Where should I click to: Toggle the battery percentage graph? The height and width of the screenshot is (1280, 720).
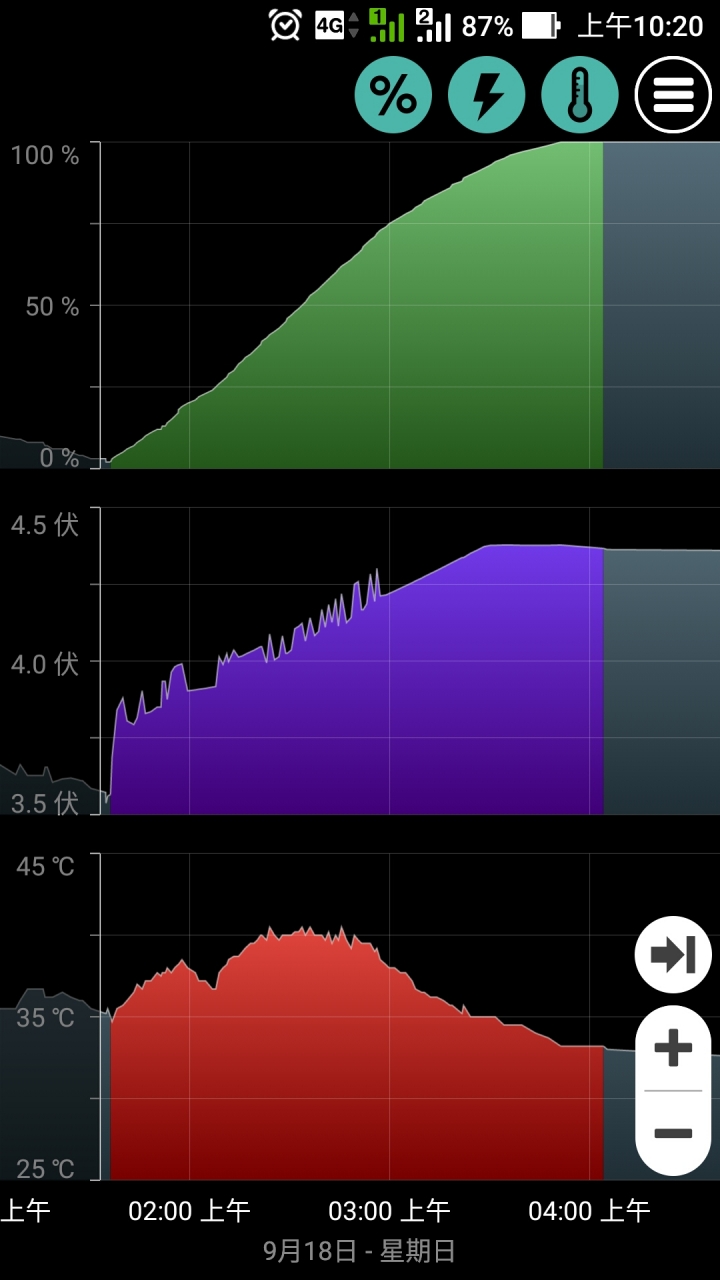(393, 95)
